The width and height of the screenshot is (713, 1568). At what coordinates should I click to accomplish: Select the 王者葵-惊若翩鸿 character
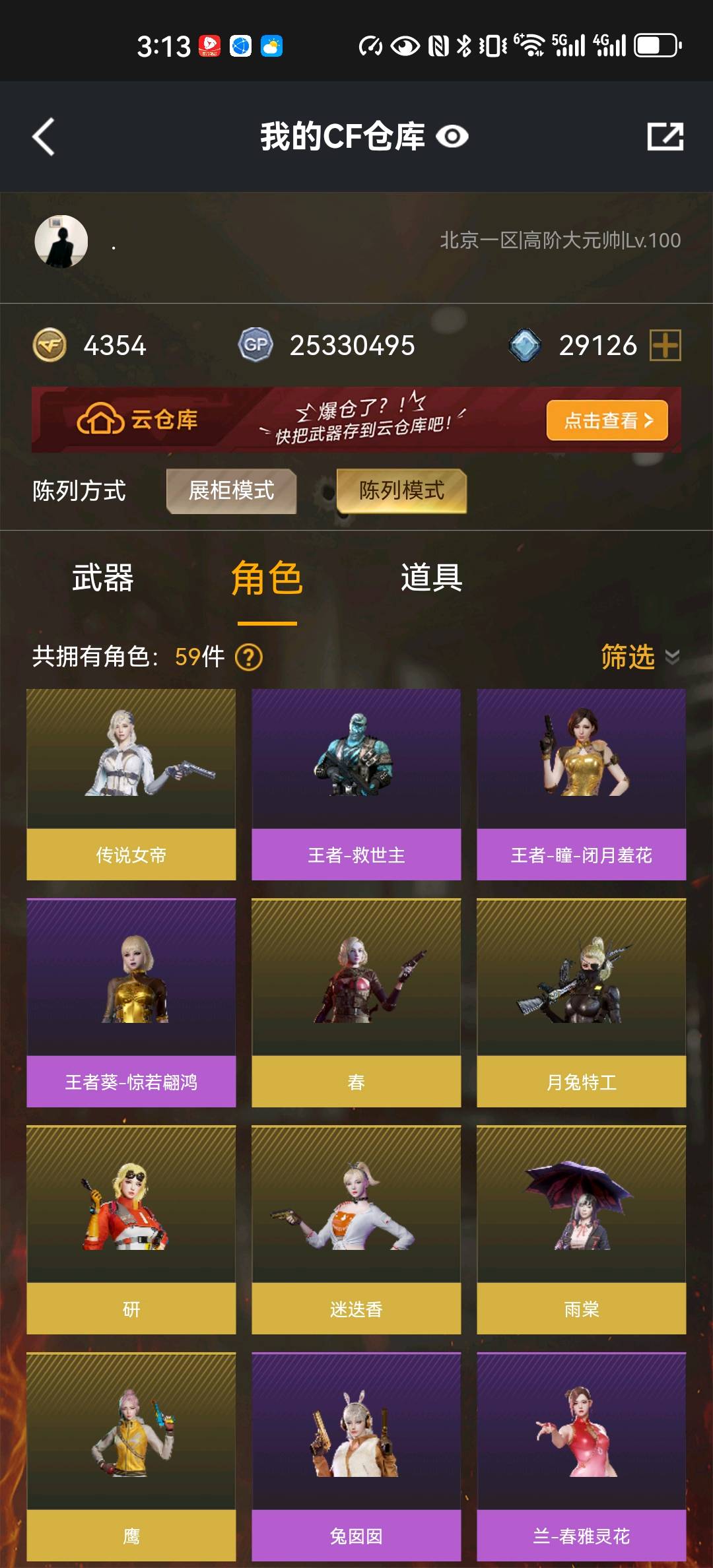pos(131,1002)
